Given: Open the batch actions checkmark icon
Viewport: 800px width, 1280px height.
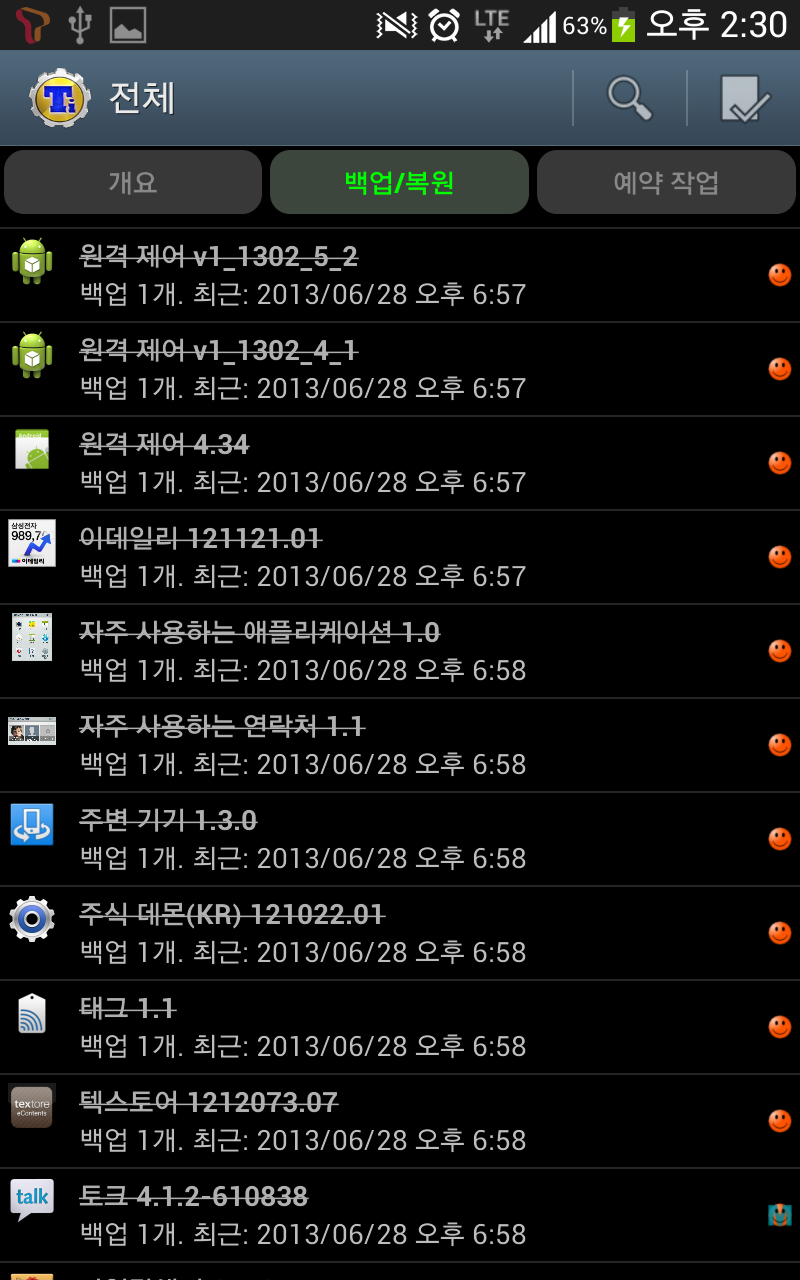Looking at the screenshot, I should (x=744, y=98).
